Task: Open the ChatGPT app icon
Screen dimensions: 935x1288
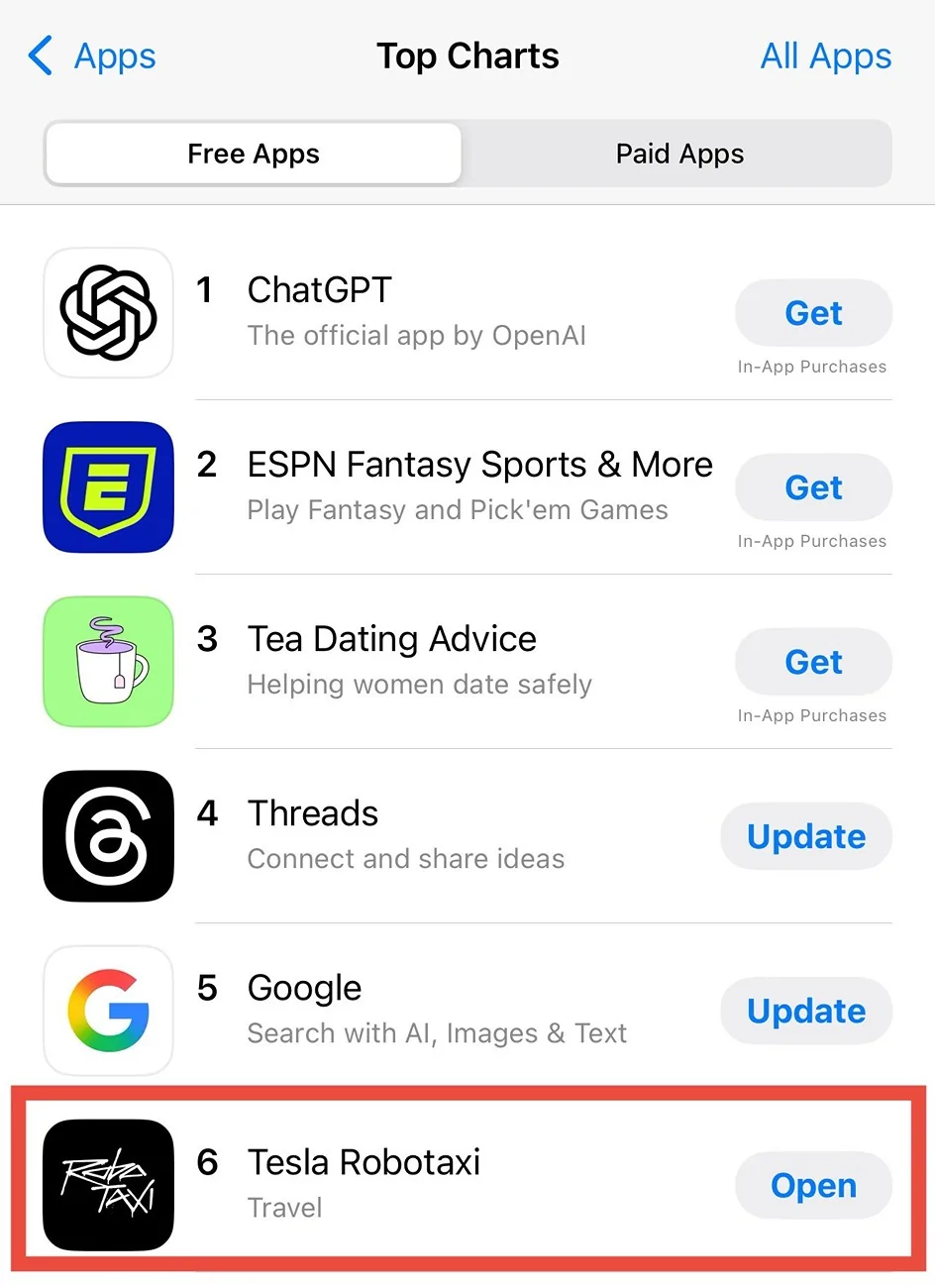Action: [108, 313]
